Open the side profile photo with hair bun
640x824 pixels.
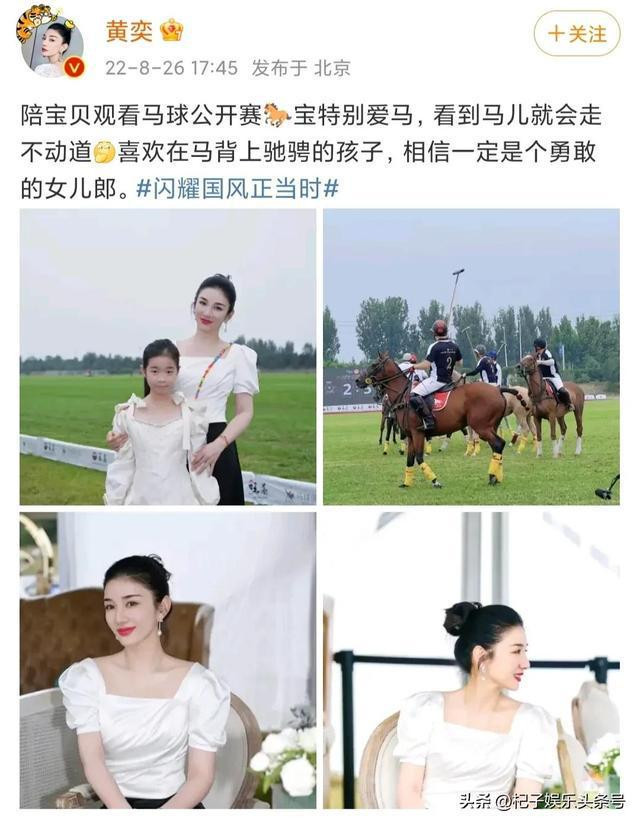tap(471, 660)
